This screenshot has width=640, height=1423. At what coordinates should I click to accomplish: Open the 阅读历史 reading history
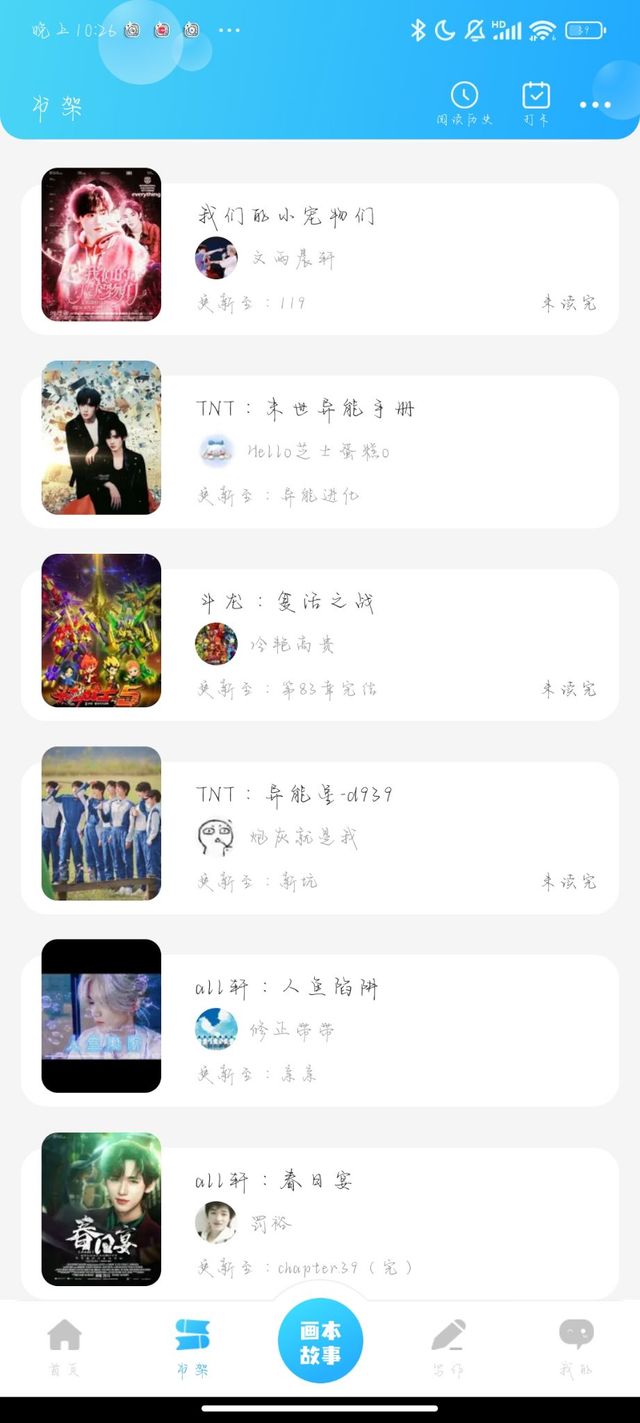click(464, 103)
